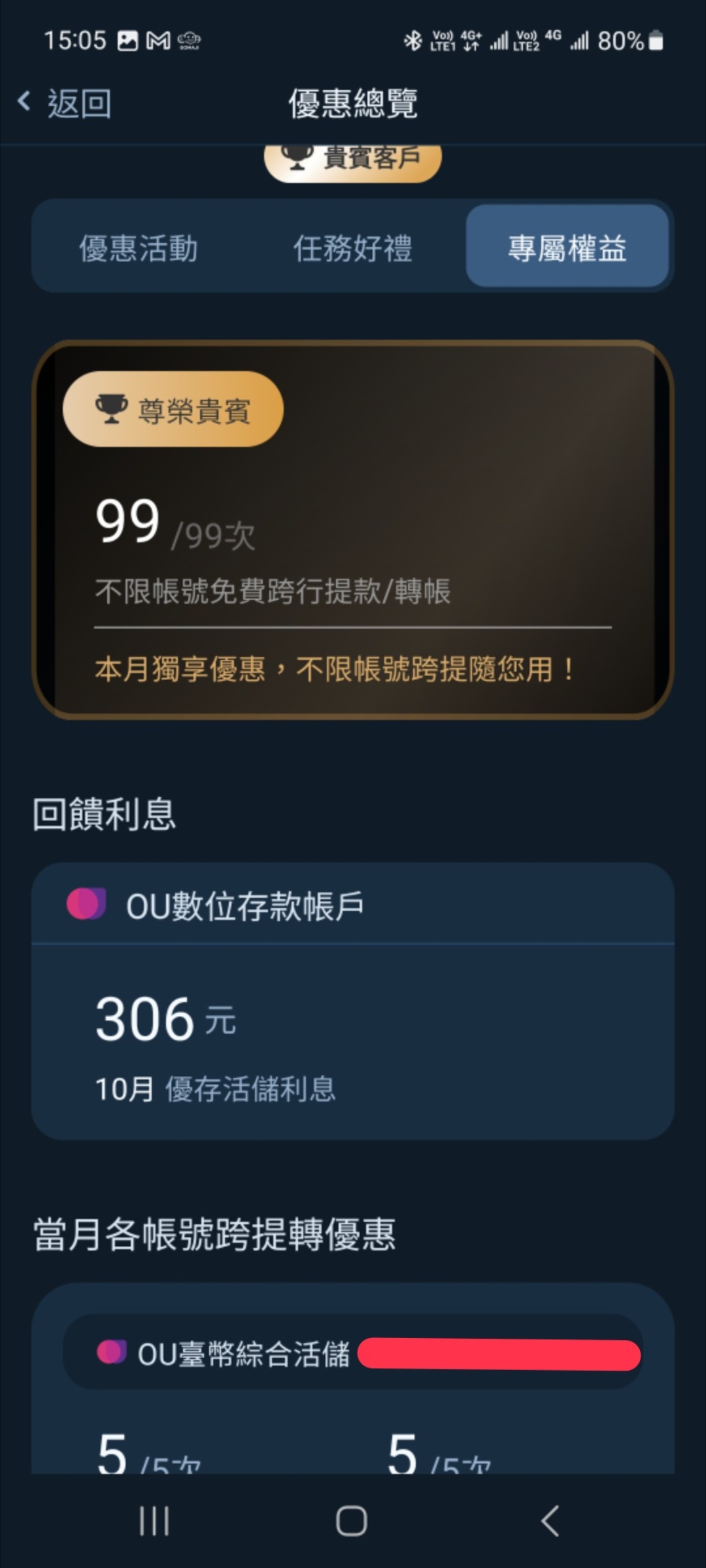
Task: Tap the system home button
Action: pyautogui.click(x=352, y=1521)
